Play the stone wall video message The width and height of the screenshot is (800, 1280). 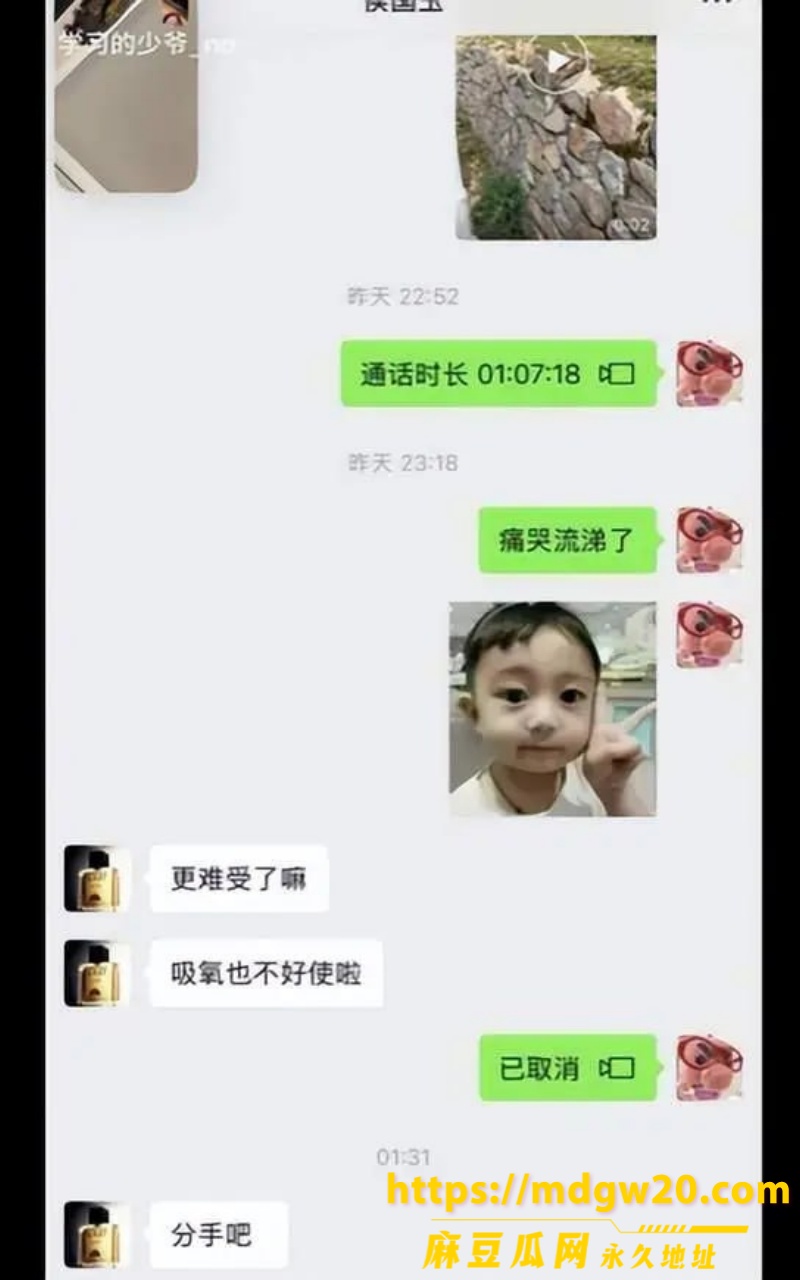(556, 137)
